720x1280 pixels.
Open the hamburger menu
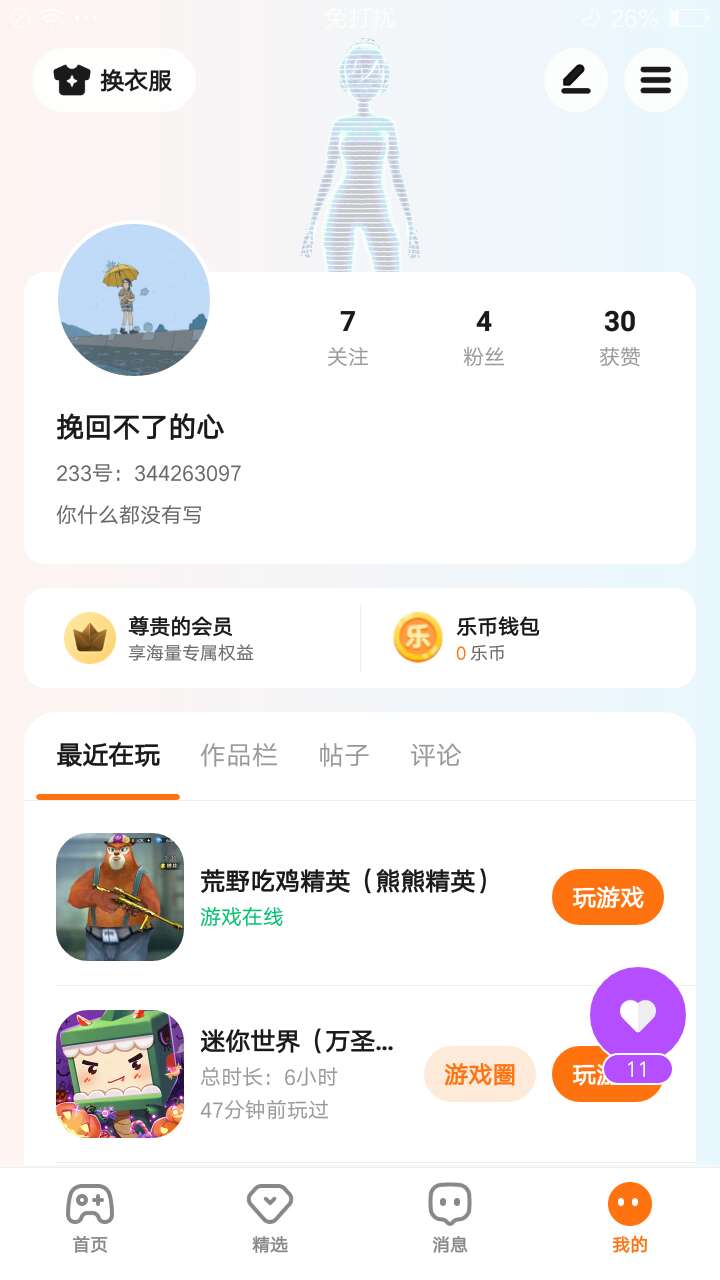point(656,80)
